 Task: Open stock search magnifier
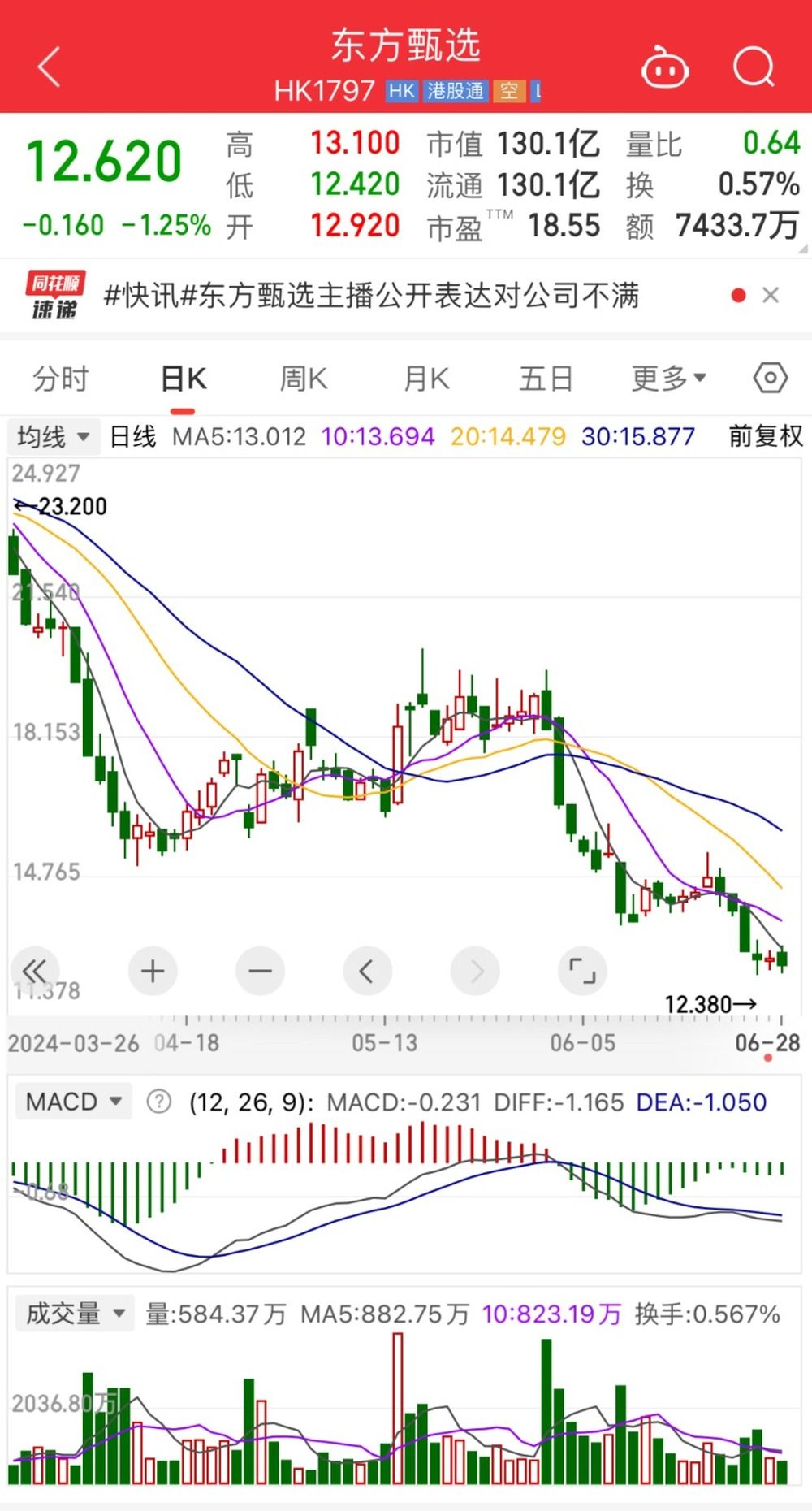pyautogui.click(x=754, y=67)
